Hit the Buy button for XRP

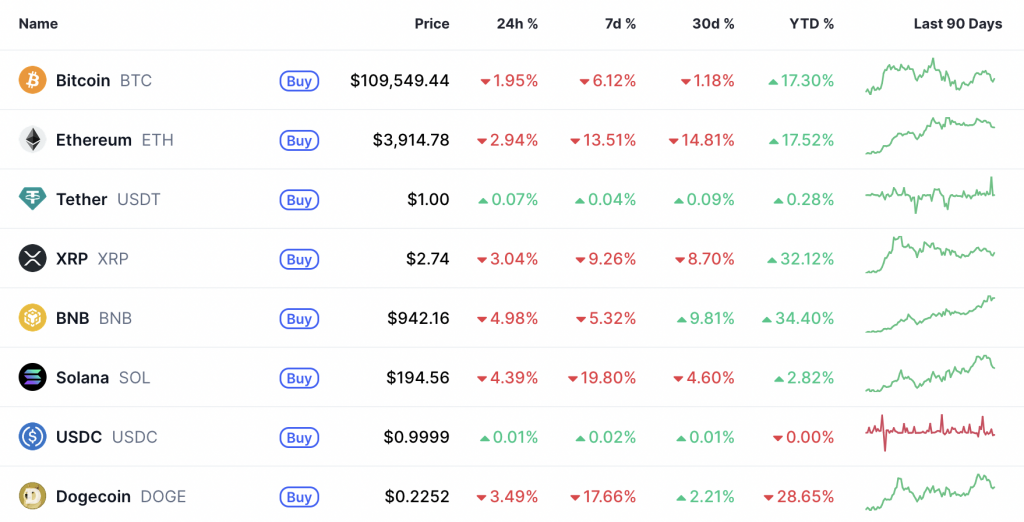[x=299, y=259]
